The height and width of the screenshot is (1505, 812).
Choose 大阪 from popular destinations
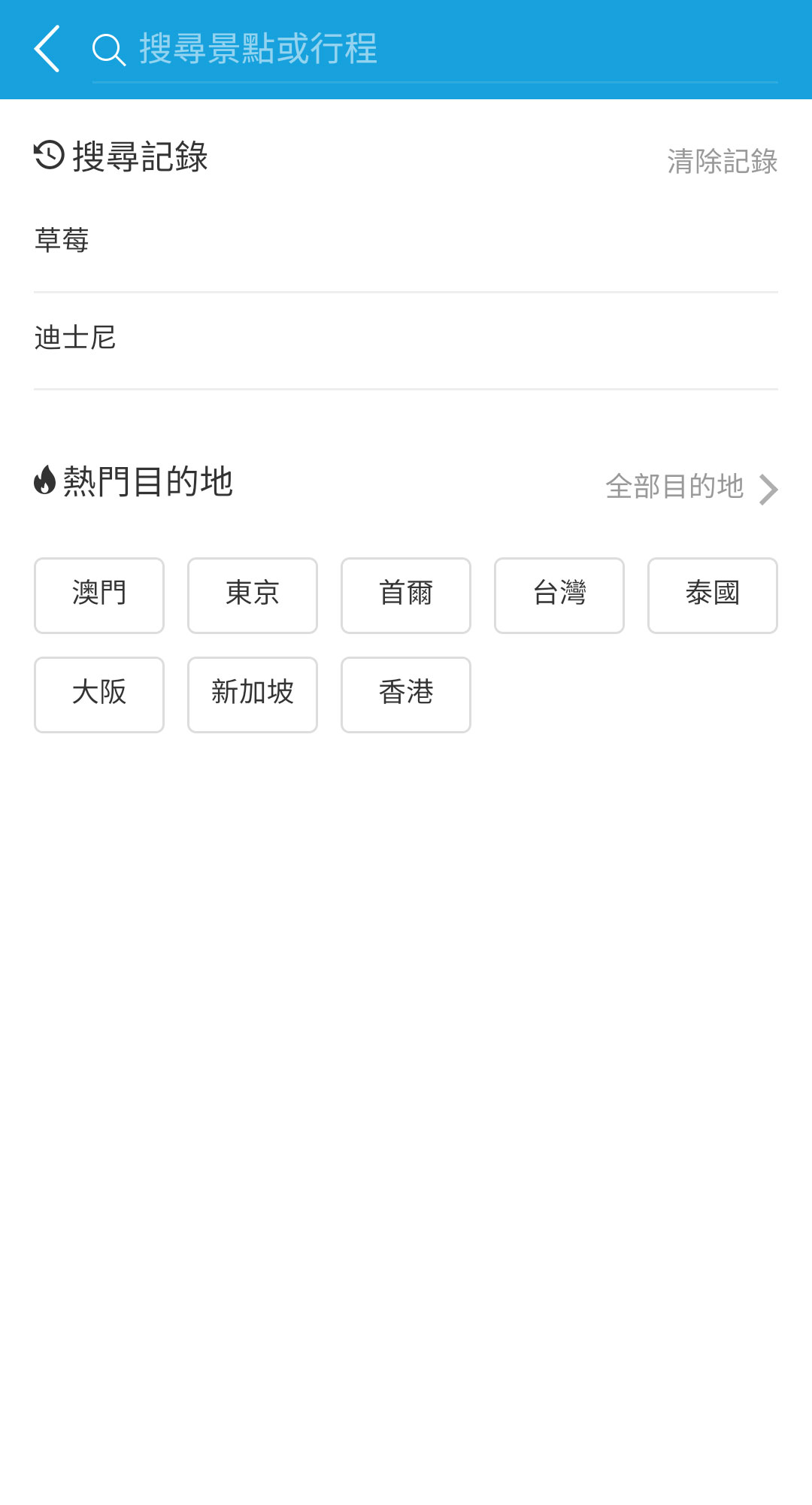pos(99,694)
